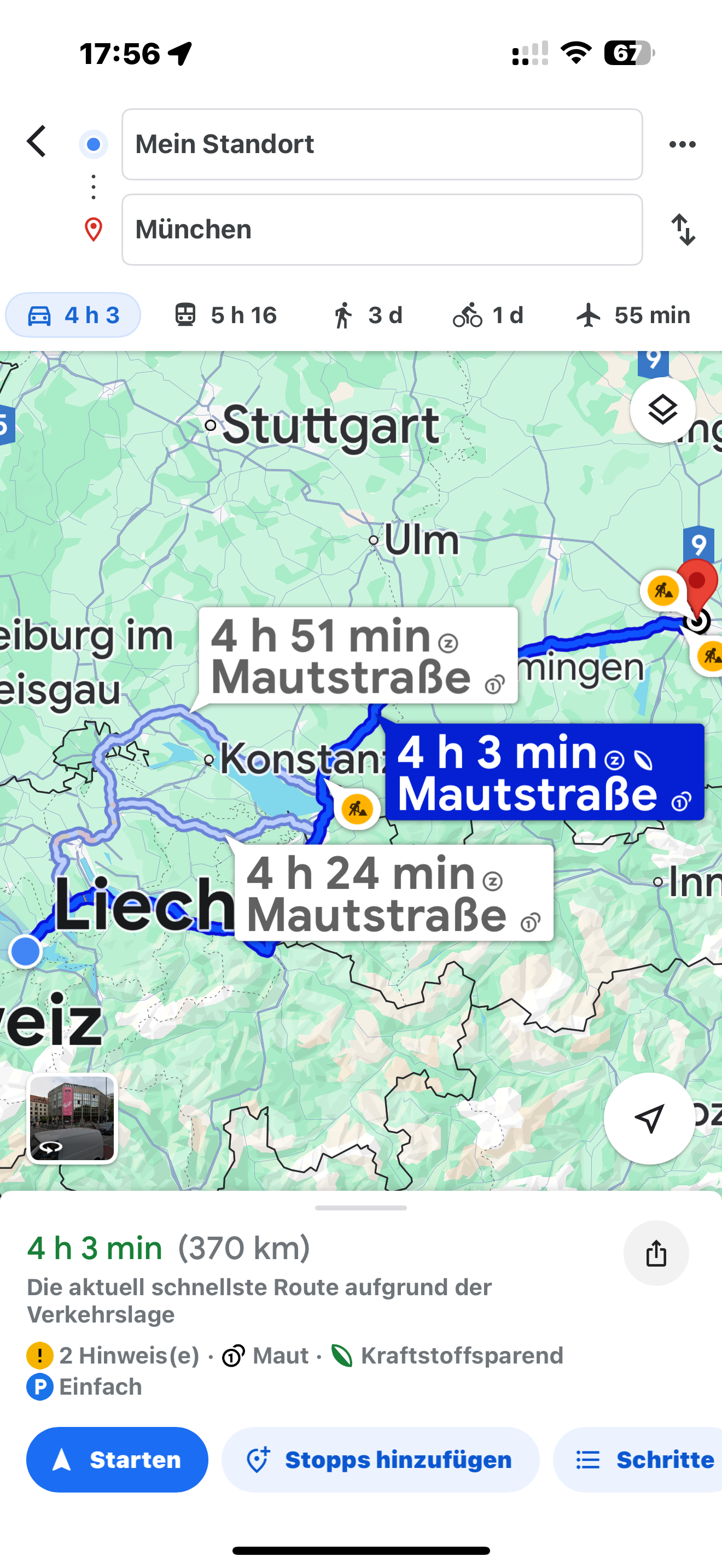Switch to flight mode 55 min
722x1568 pixels.
click(633, 315)
